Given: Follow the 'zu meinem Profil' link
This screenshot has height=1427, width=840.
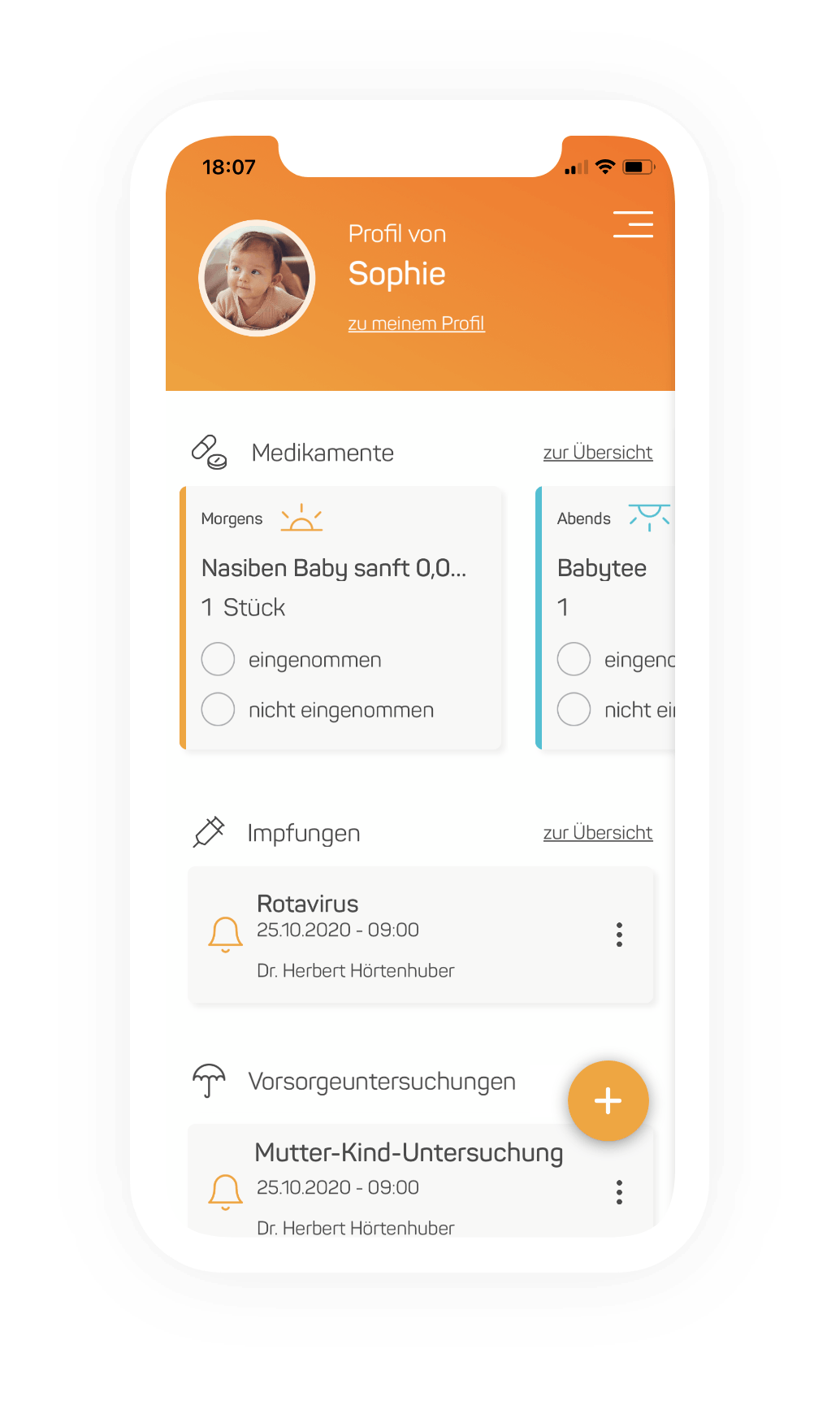Looking at the screenshot, I should coord(416,323).
